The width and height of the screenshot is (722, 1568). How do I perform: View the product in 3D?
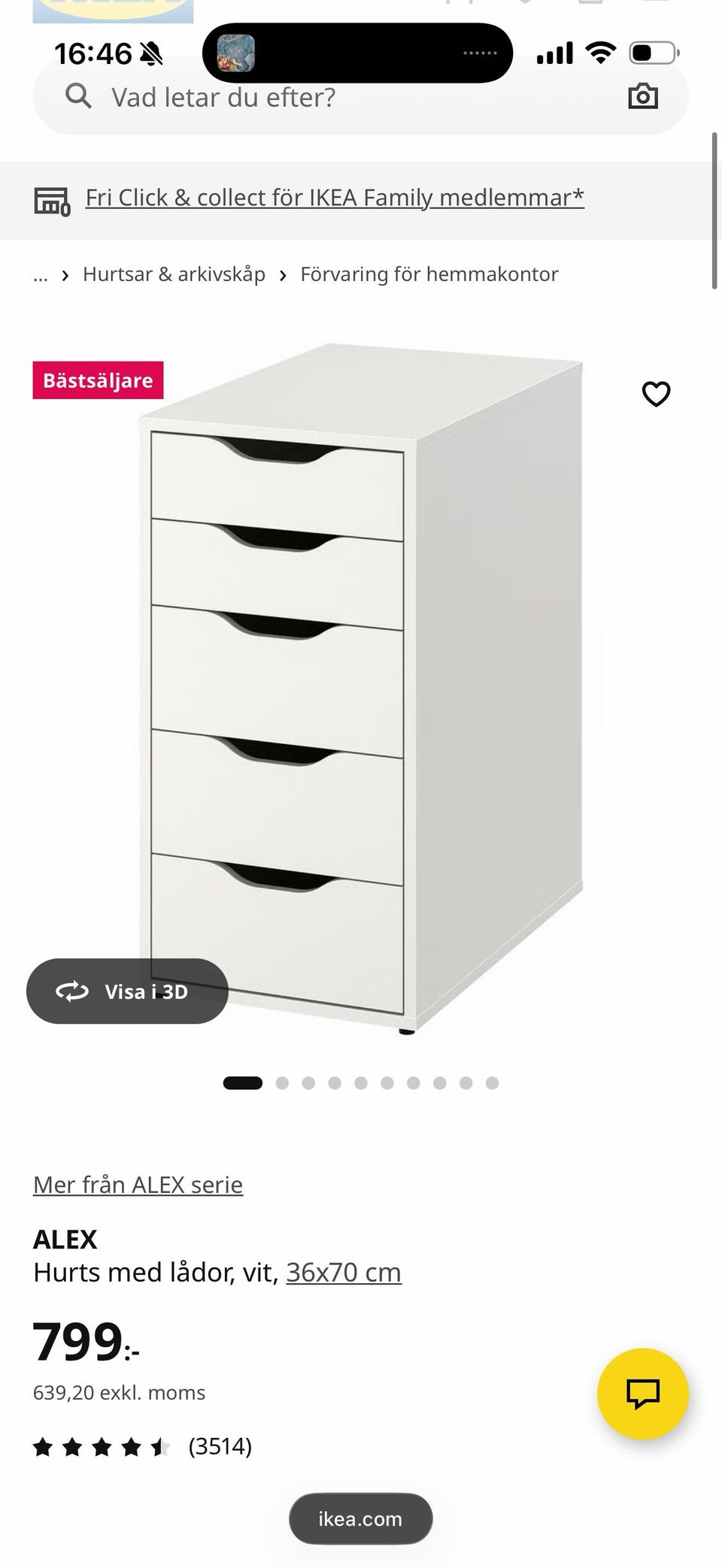tap(127, 991)
